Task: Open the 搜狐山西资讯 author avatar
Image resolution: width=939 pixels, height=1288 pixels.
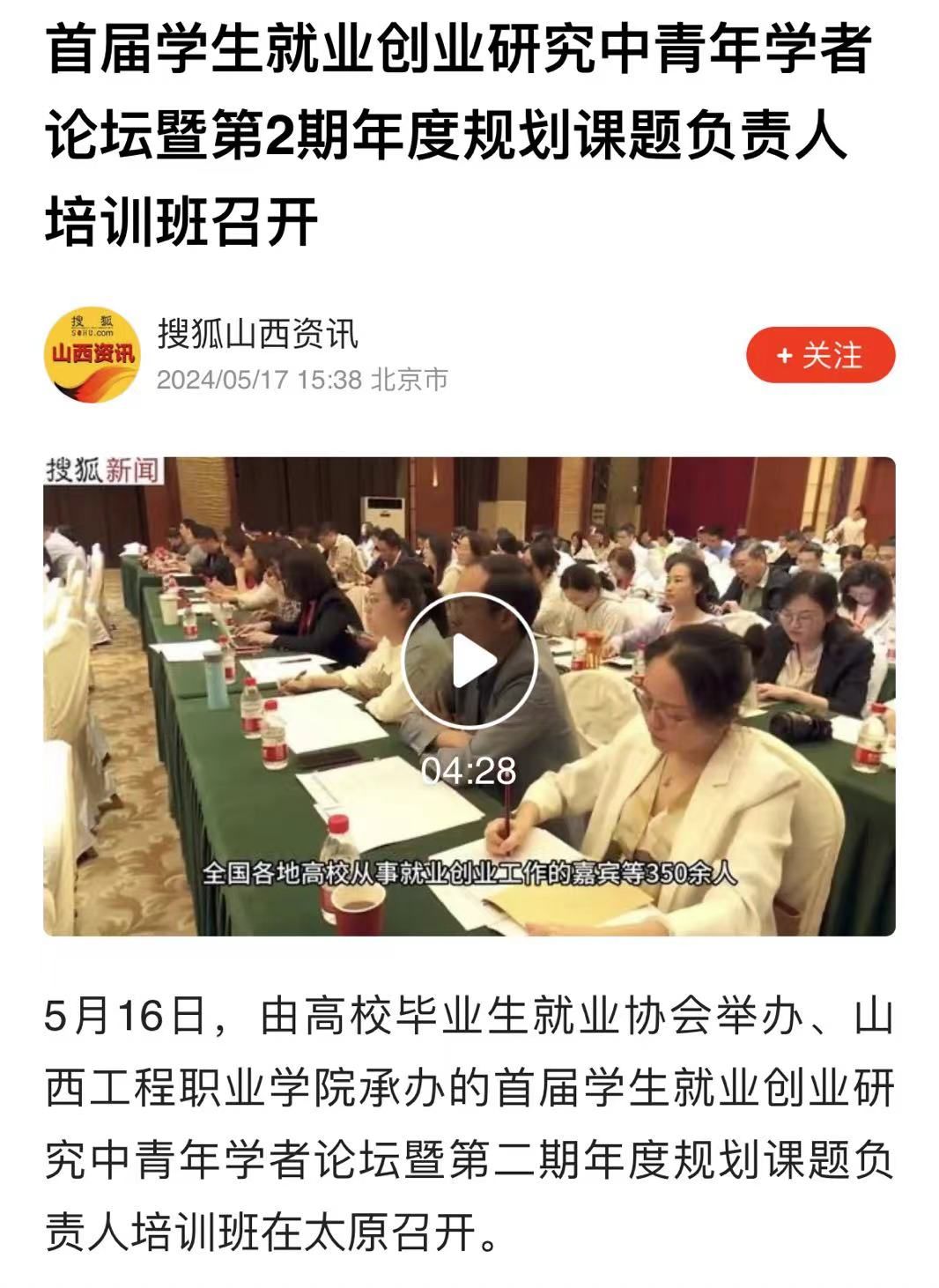Action: click(92, 356)
